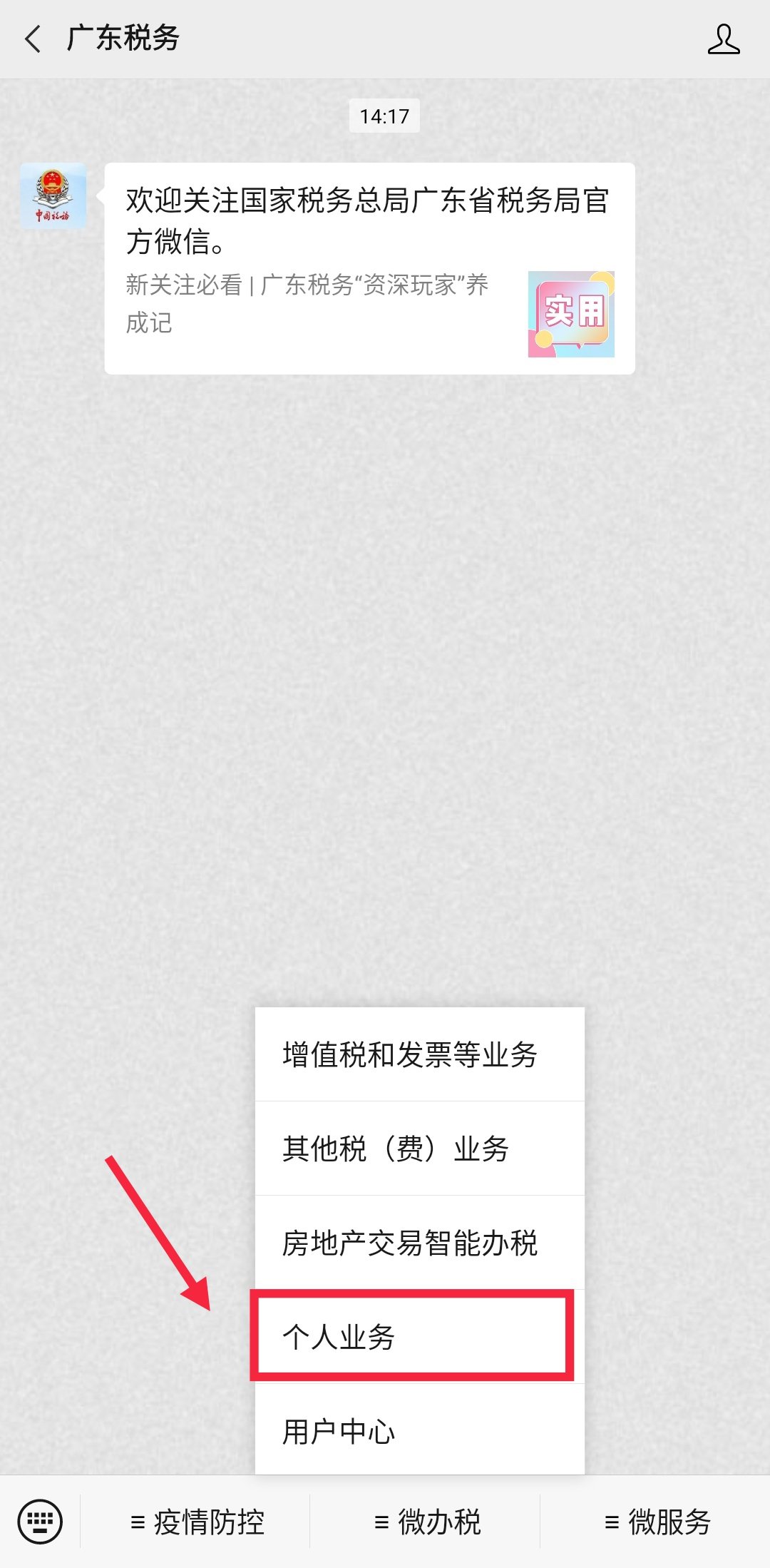Expand the 疫情防控 menu
This screenshot has height=1568, width=770.
pyautogui.click(x=197, y=1522)
